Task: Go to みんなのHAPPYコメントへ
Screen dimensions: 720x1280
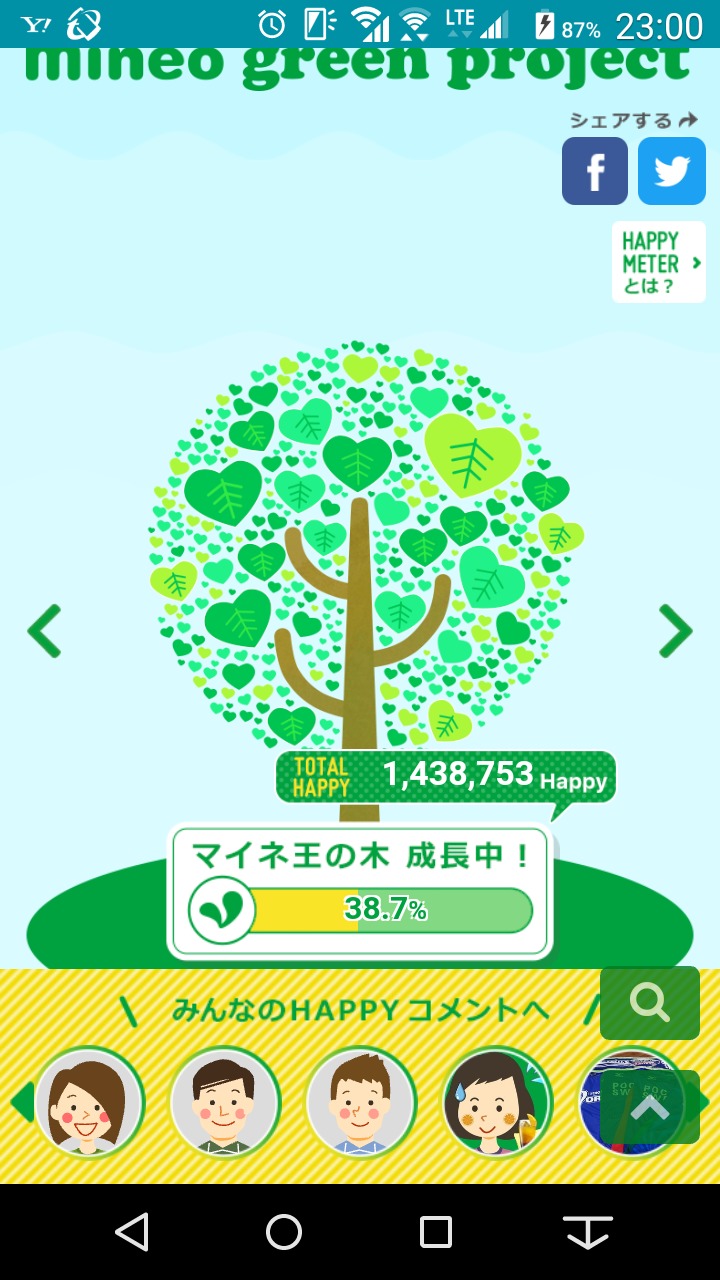Action: coord(360,1010)
